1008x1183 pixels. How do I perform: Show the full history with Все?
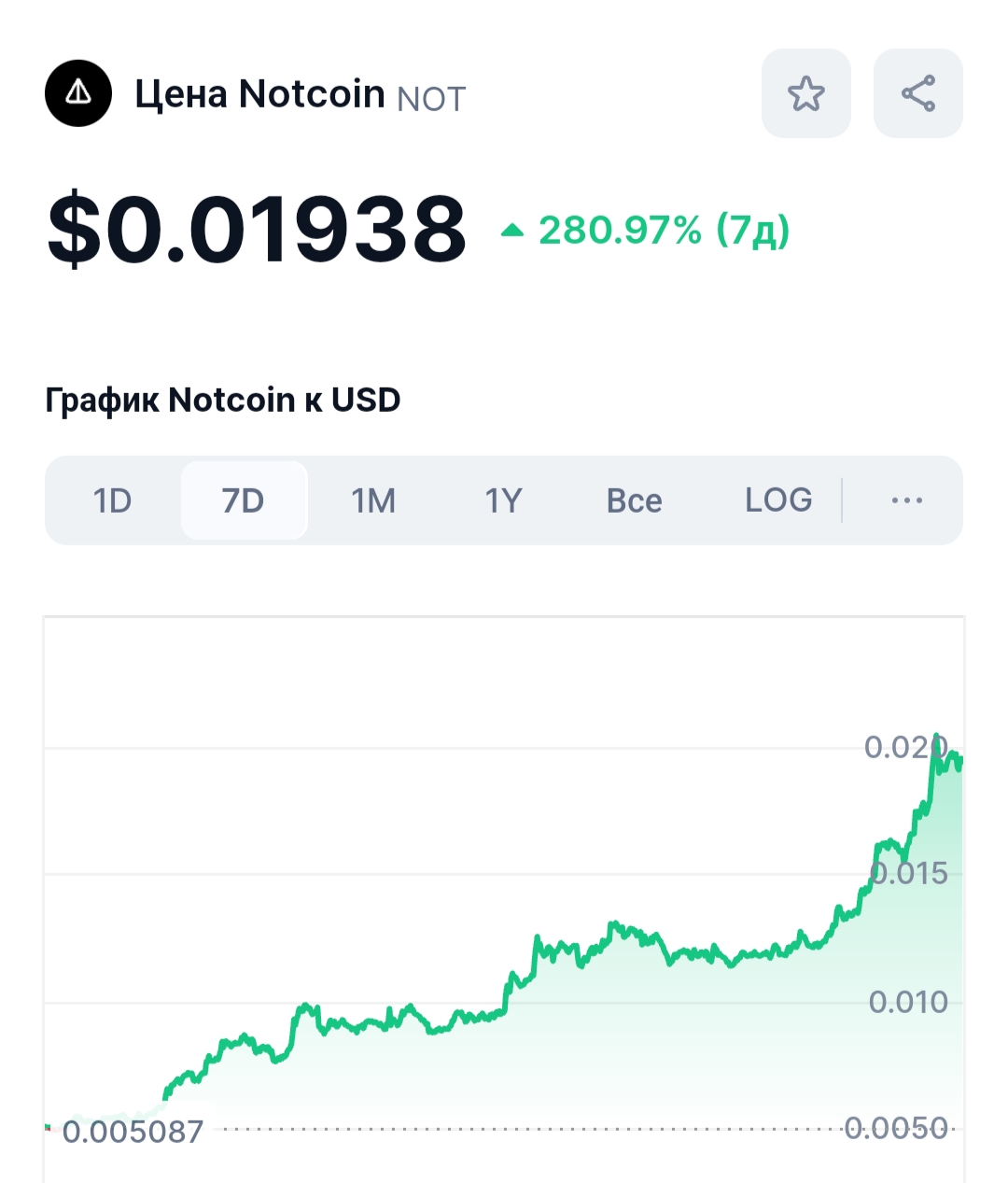(x=634, y=501)
